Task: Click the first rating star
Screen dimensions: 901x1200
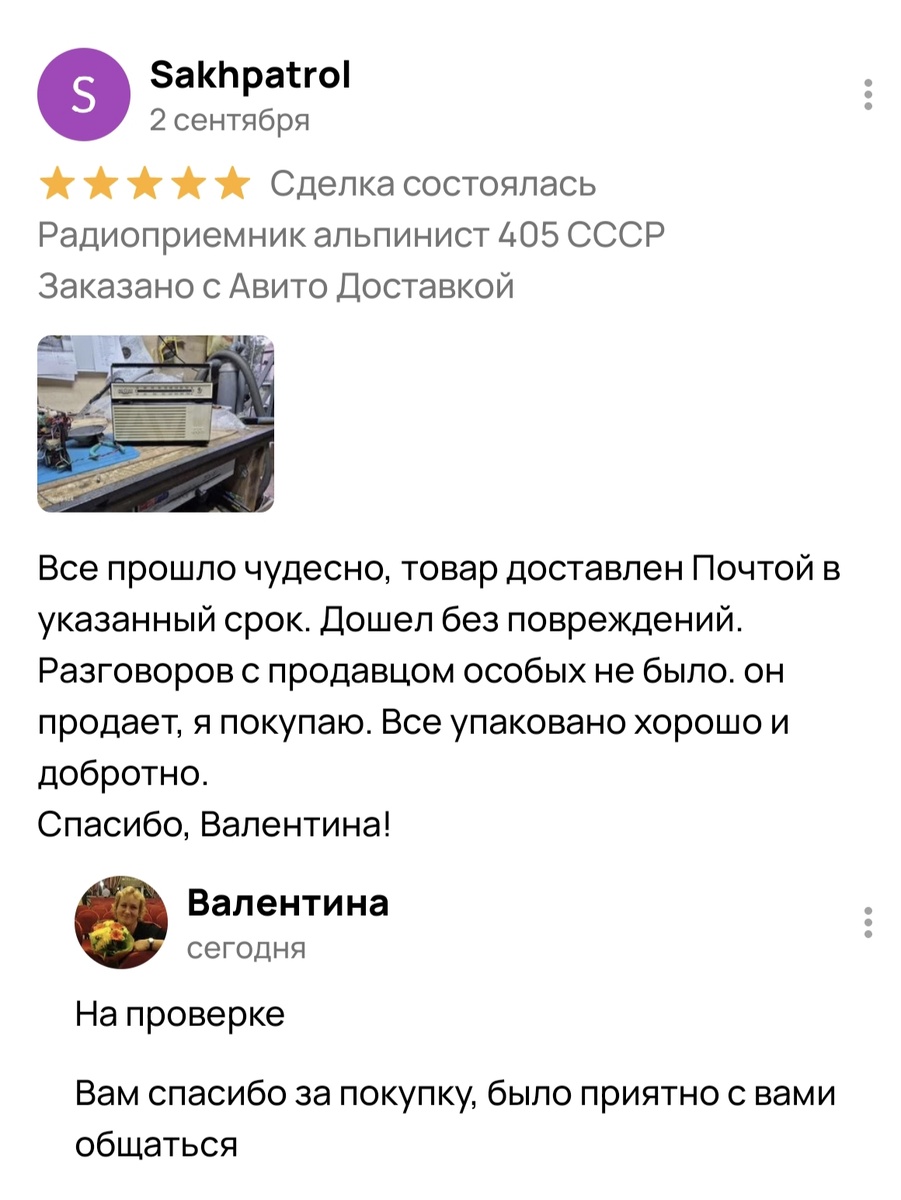Action: tap(55, 182)
